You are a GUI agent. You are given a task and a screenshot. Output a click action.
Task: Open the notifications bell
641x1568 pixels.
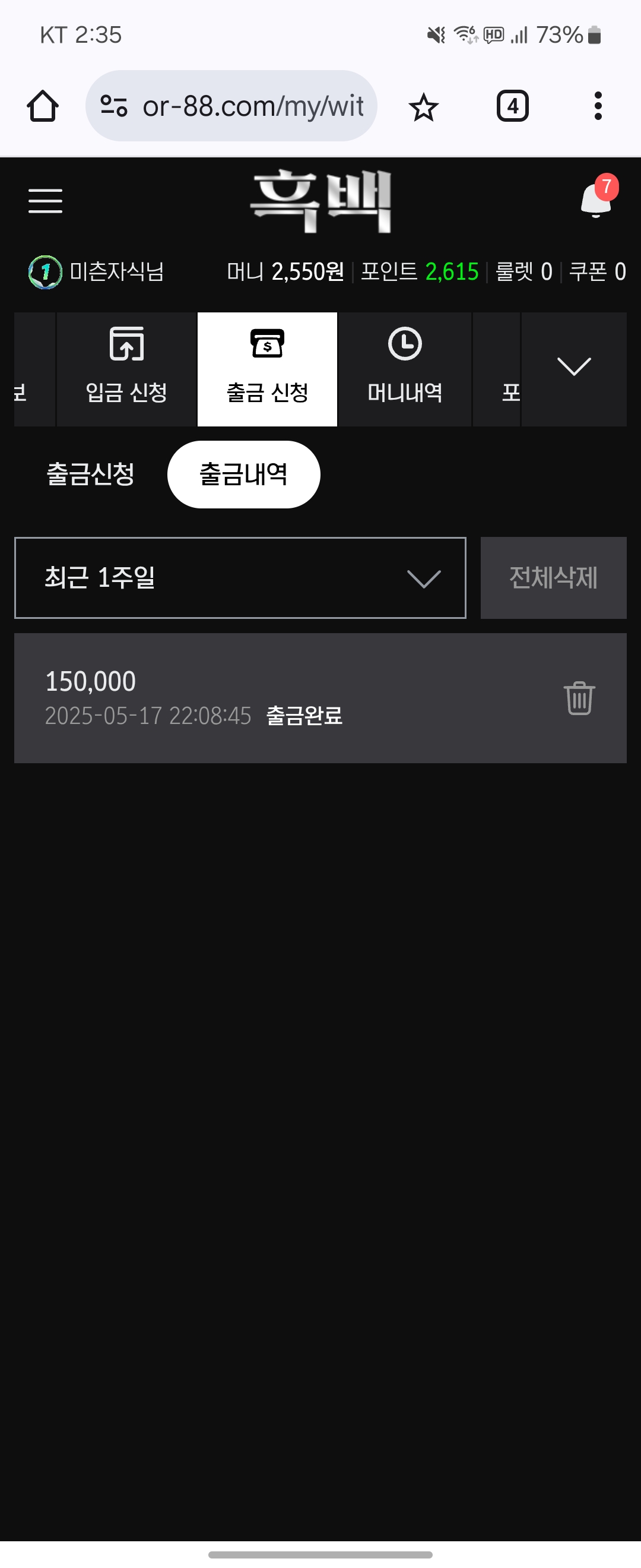coord(596,199)
